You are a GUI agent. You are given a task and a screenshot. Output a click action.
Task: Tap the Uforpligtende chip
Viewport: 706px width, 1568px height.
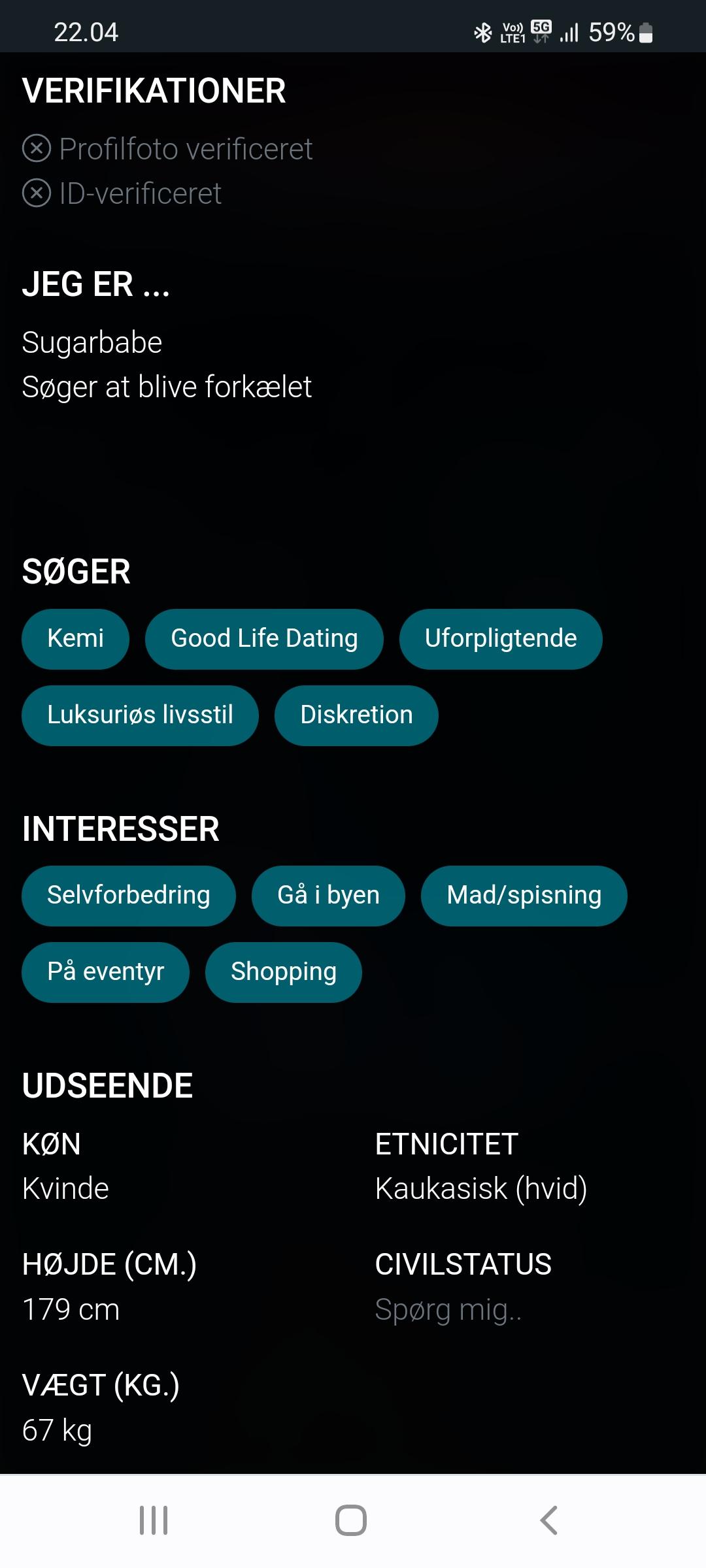click(x=501, y=639)
